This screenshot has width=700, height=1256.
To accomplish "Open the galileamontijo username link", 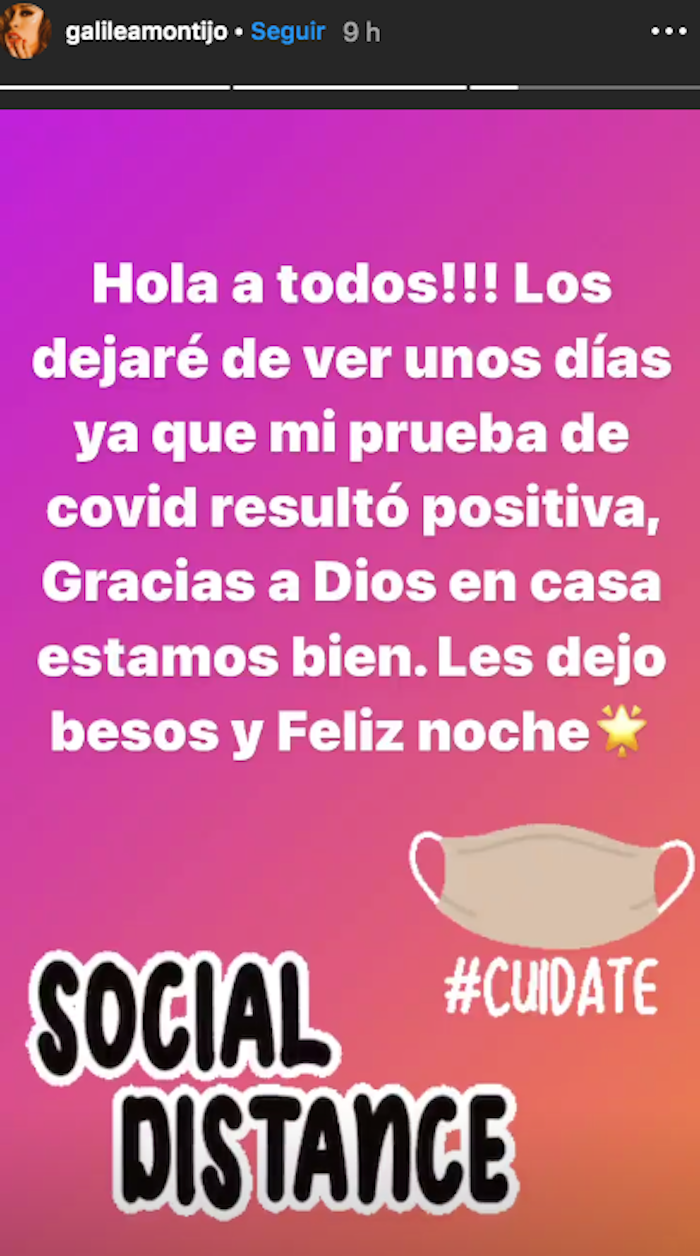I will tap(146, 32).
